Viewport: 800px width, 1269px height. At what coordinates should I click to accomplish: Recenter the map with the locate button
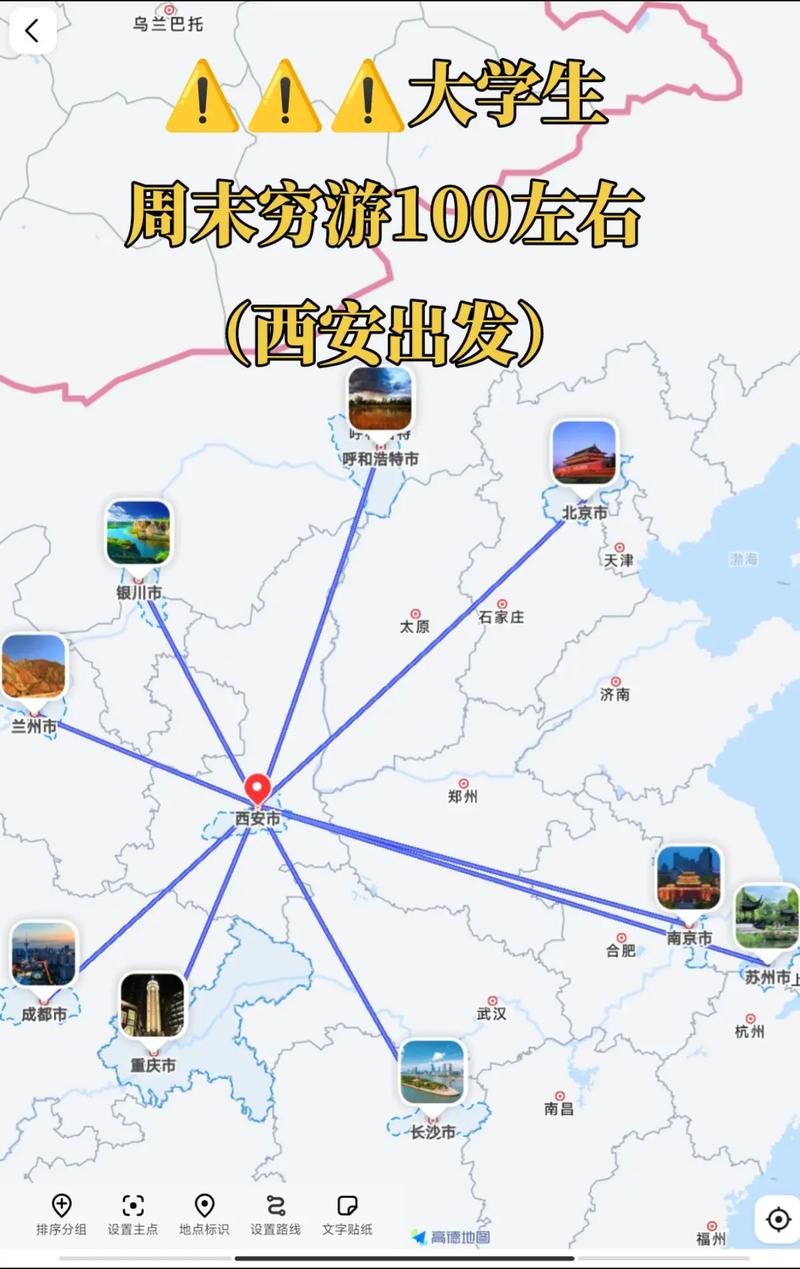(777, 1219)
